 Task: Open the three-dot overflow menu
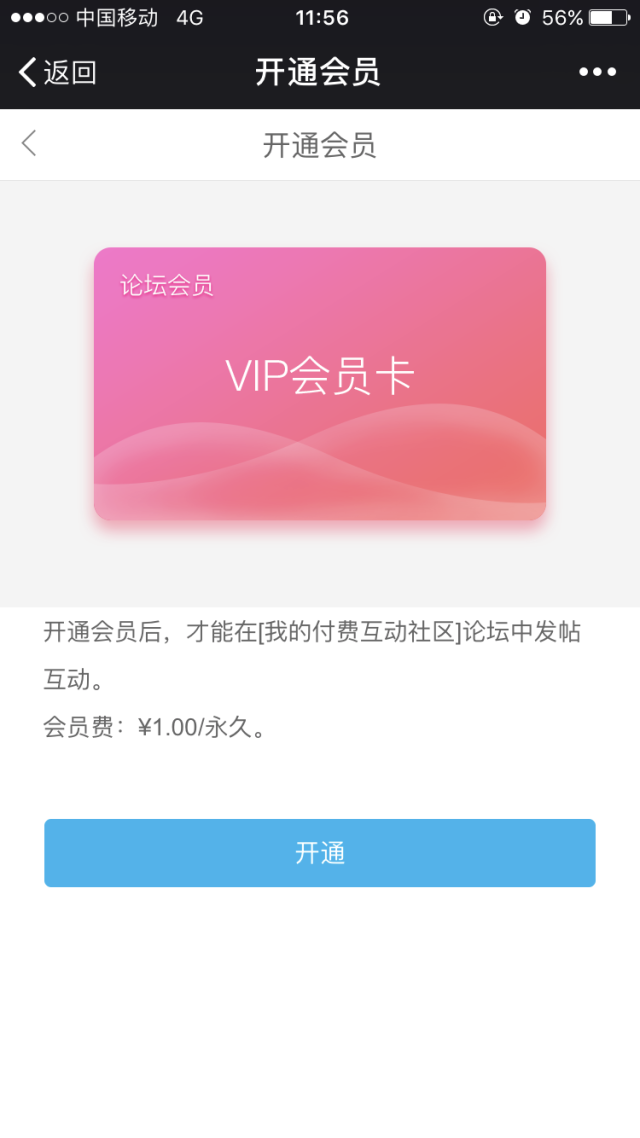click(597, 72)
